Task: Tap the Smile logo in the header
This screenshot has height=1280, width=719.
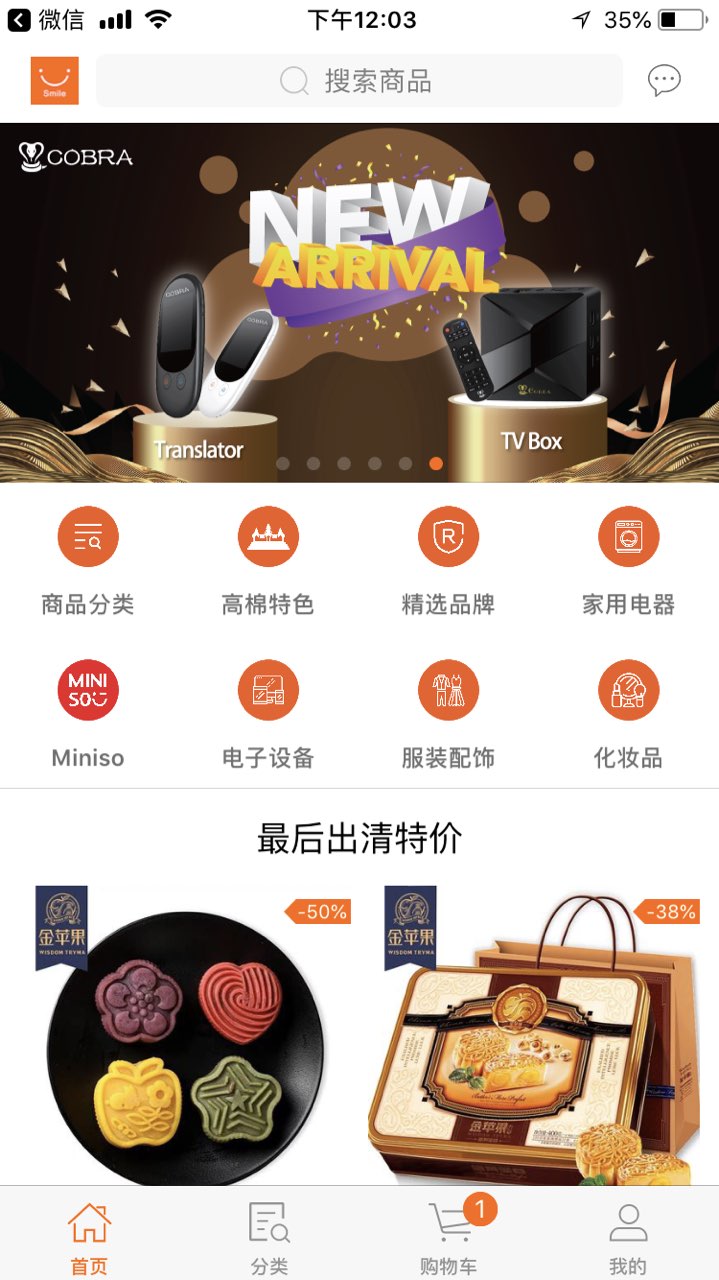Action: 55,81
